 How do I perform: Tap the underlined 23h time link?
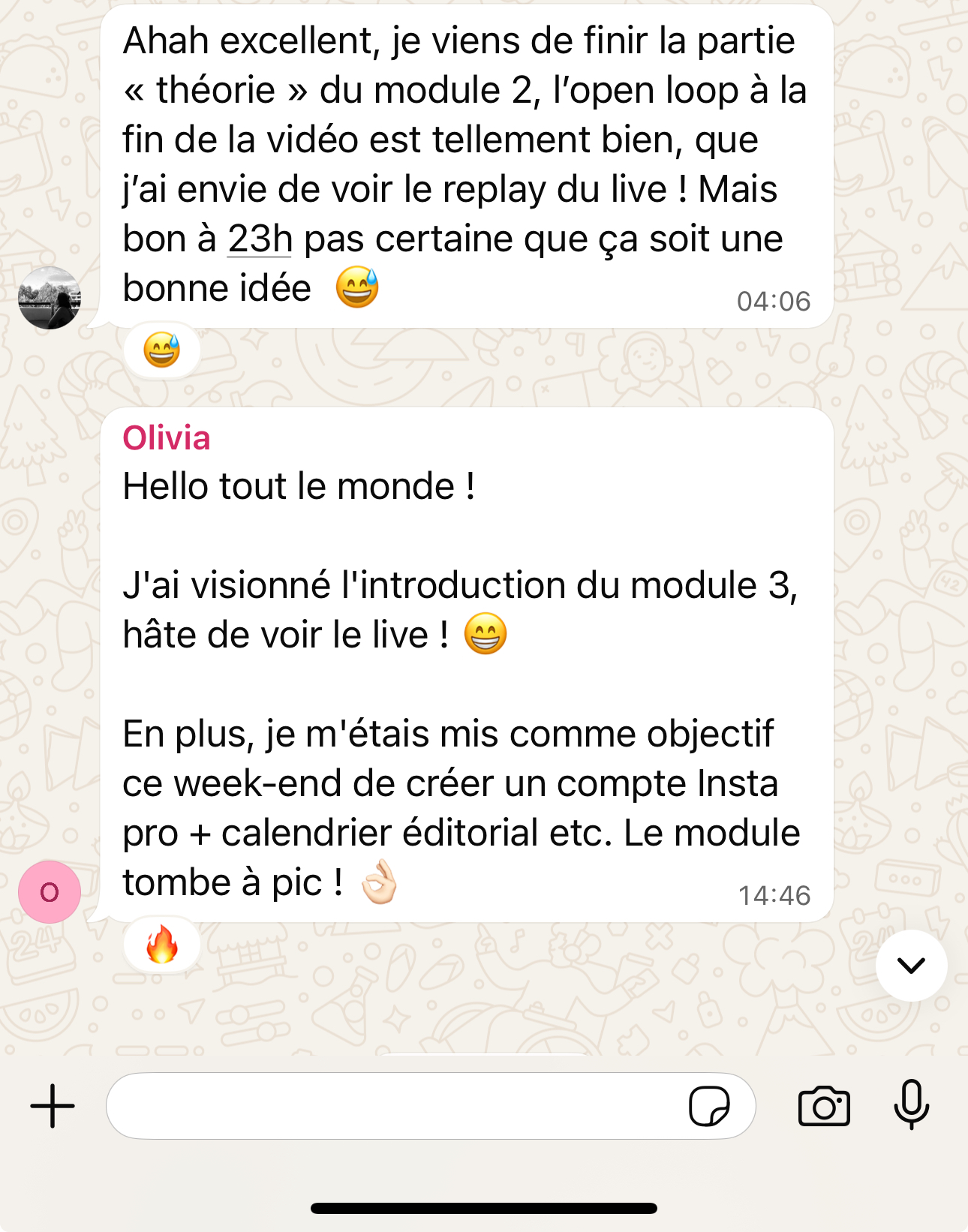(260, 239)
